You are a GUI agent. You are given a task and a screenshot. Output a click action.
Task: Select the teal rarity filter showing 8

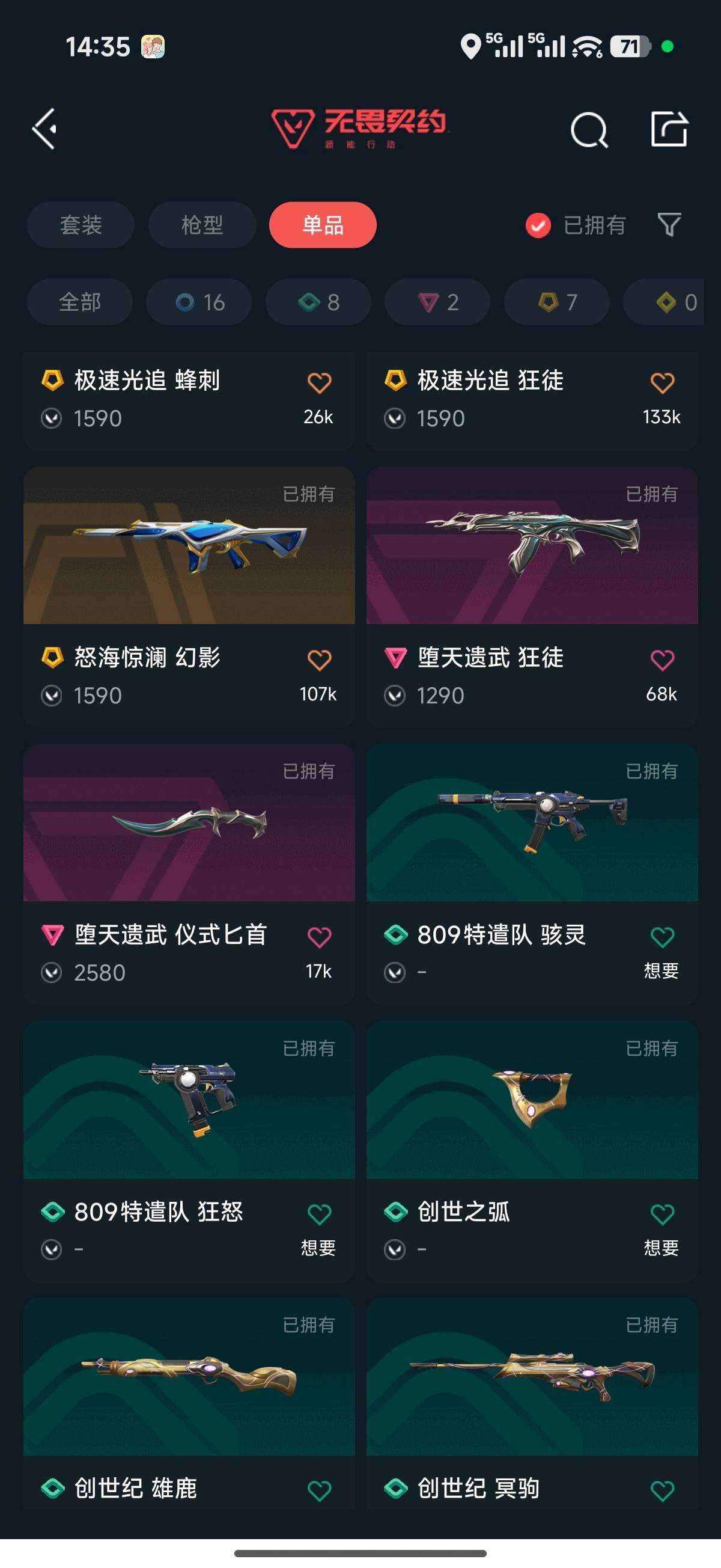(318, 302)
